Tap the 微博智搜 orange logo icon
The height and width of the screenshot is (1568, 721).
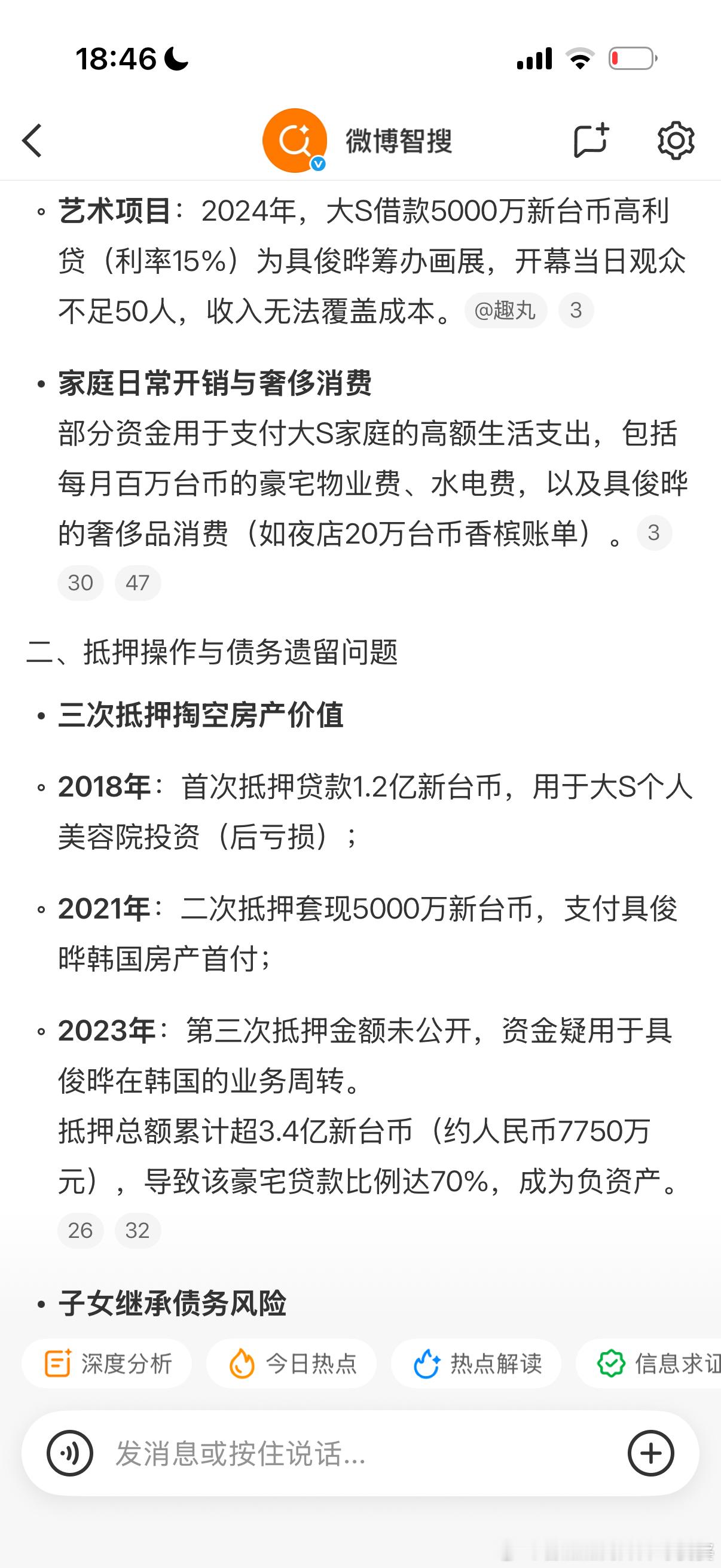pos(295,140)
